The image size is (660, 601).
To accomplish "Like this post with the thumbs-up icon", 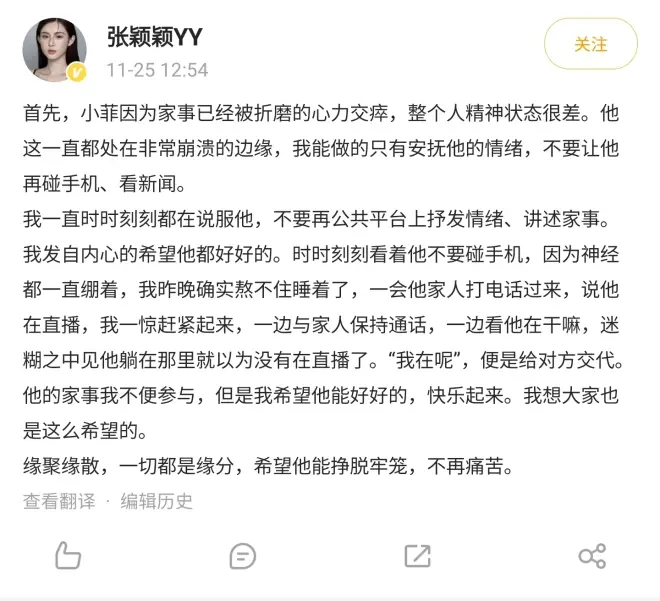I will pyautogui.click(x=68, y=556).
